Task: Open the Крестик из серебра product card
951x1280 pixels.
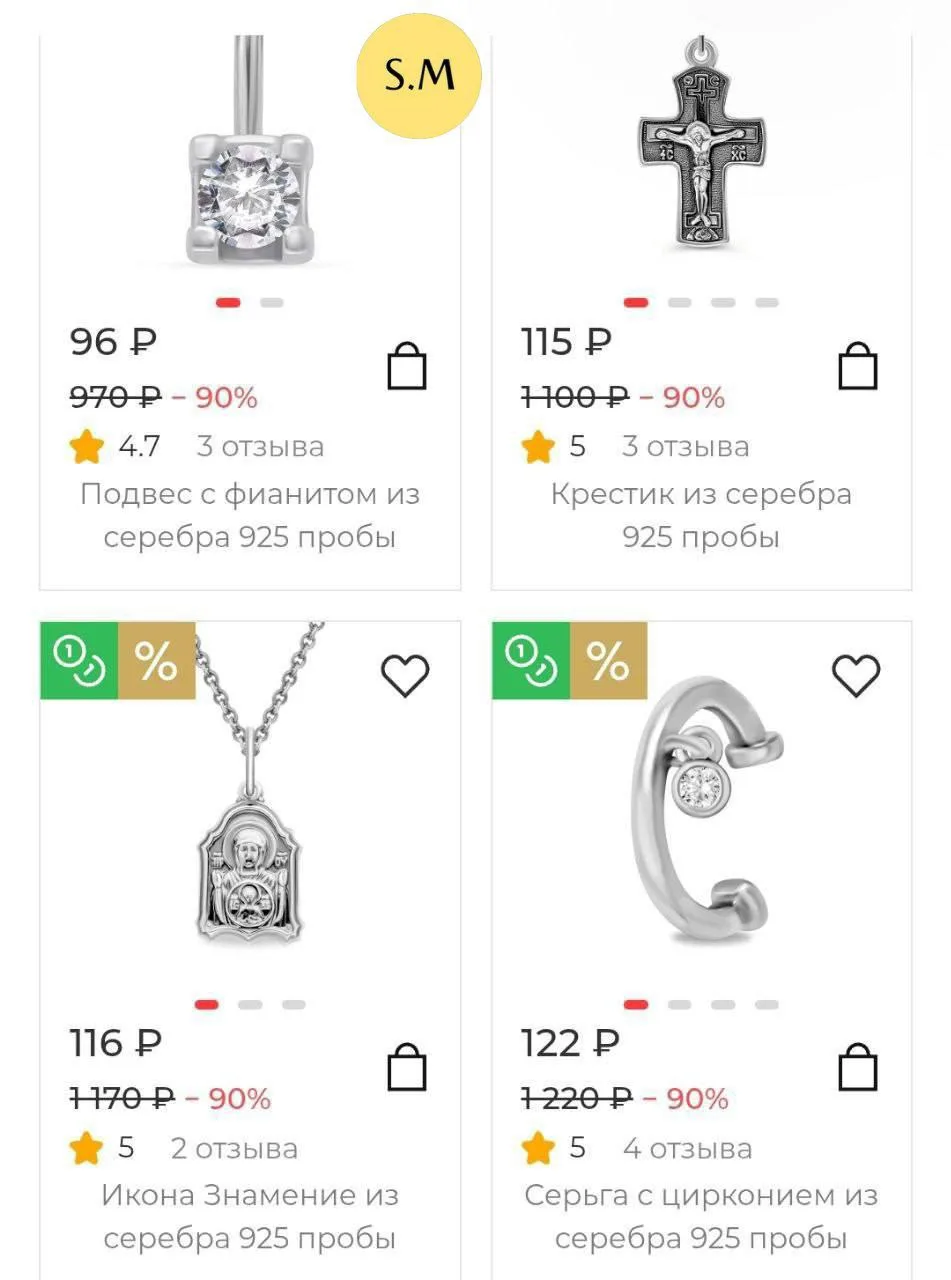Action: point(700,516)
